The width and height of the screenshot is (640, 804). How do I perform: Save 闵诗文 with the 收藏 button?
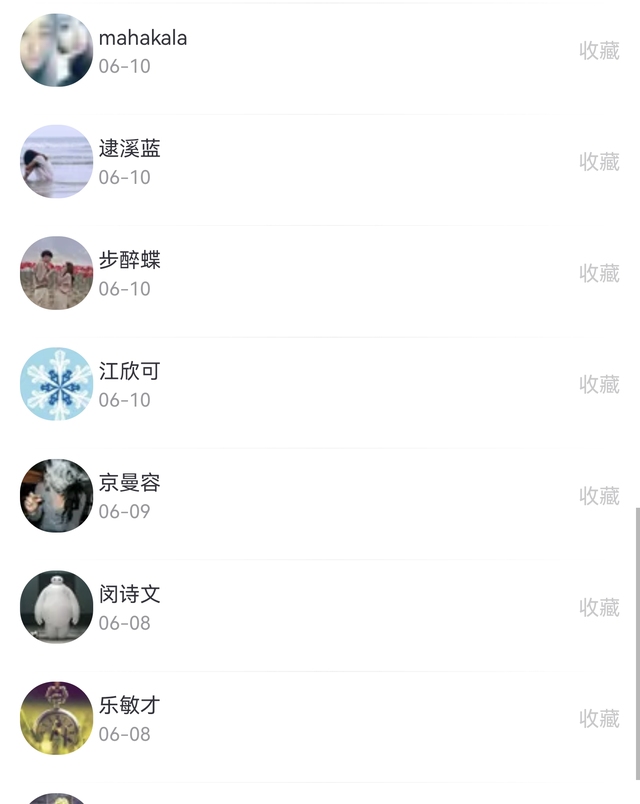click(x=599, y=607)
